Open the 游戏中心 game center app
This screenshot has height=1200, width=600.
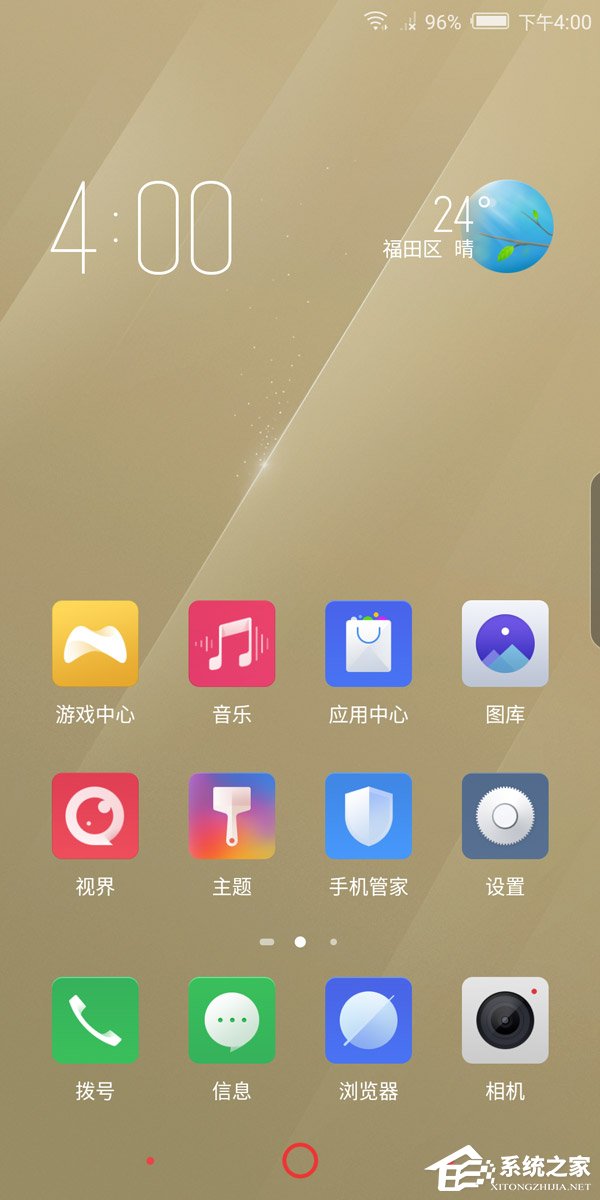point(95,643)
